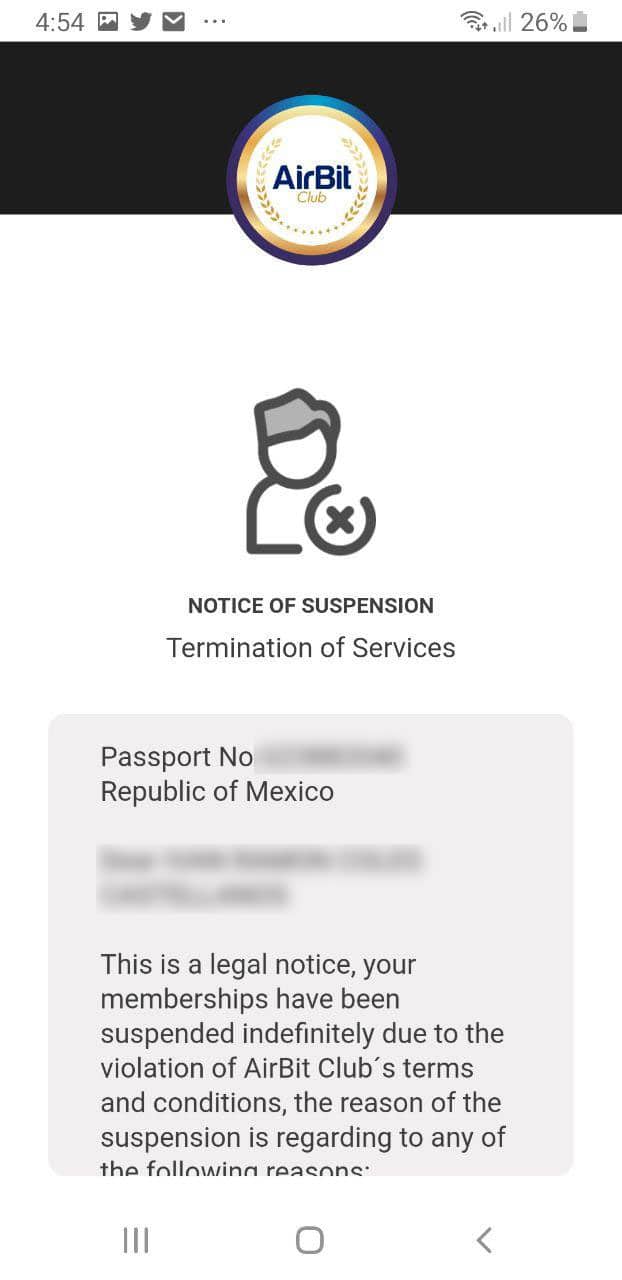
Task: Go back using the system back button
Action: click(x=484, y=1240)
